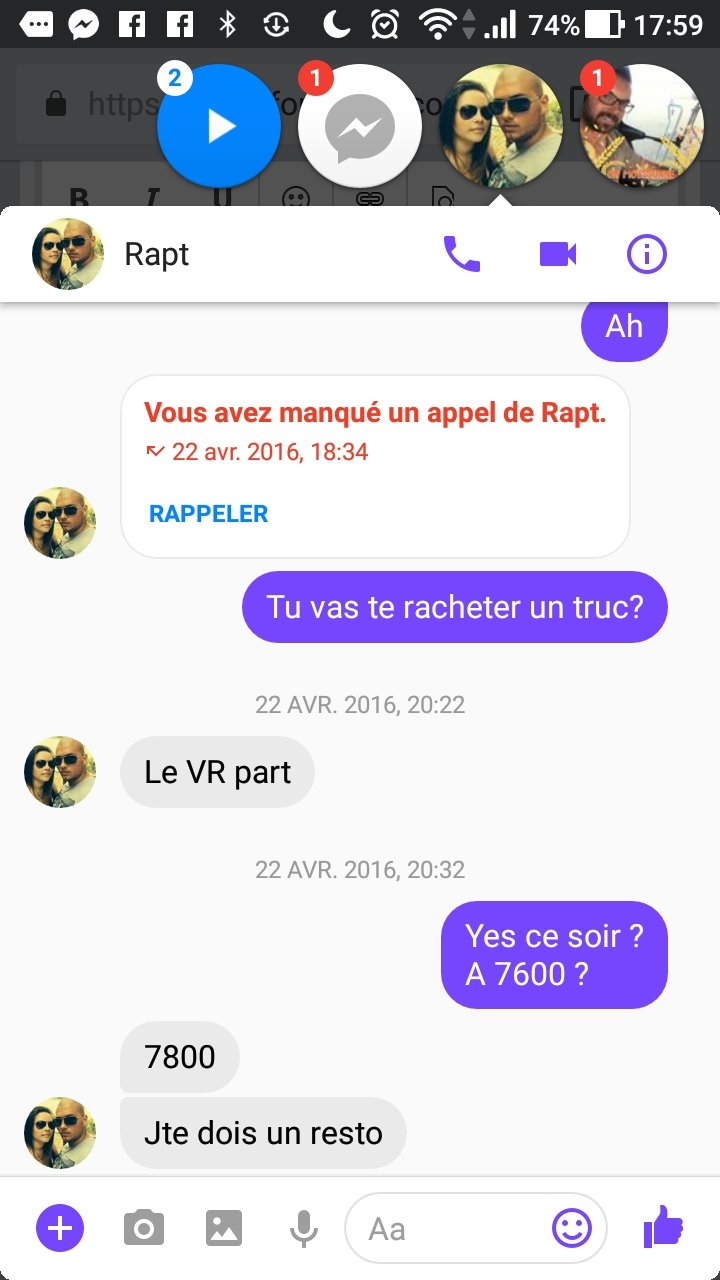Start a video call with Rapt
The image size is (720, 1280).
(x=558, y=255)
